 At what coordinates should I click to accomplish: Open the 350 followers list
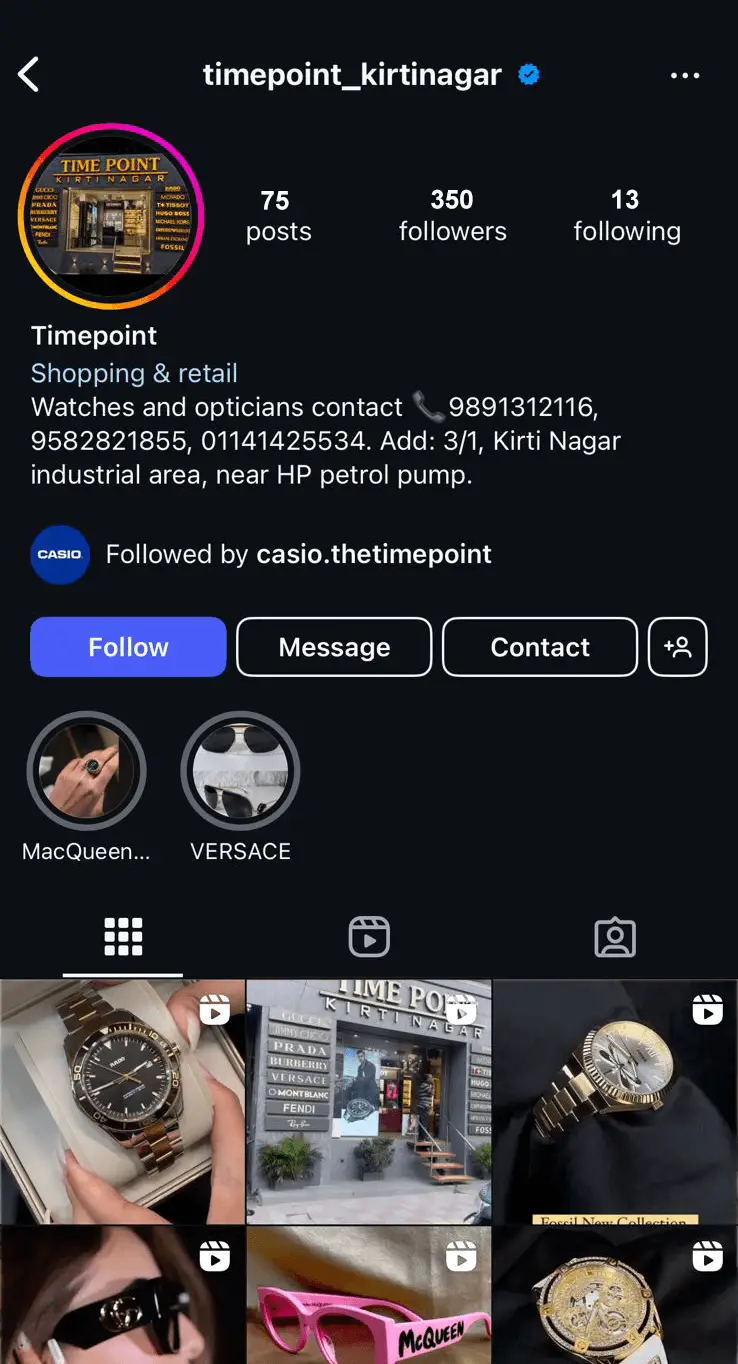click(x=452, y=215)
